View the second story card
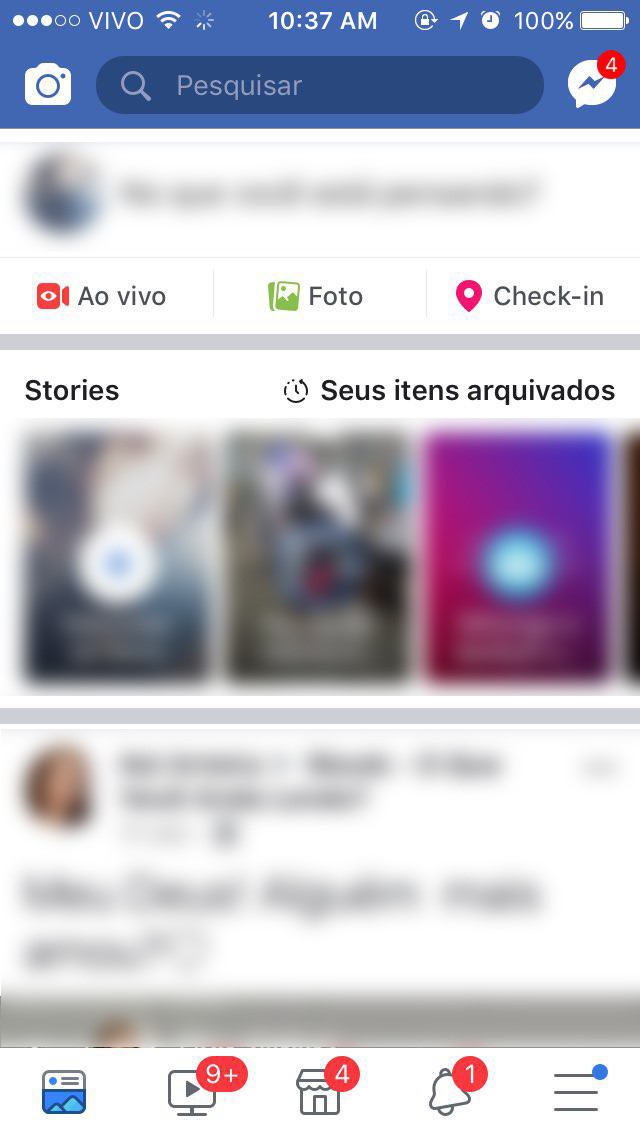This screenshot has width=640, height=1136. (x=318, y=558)
